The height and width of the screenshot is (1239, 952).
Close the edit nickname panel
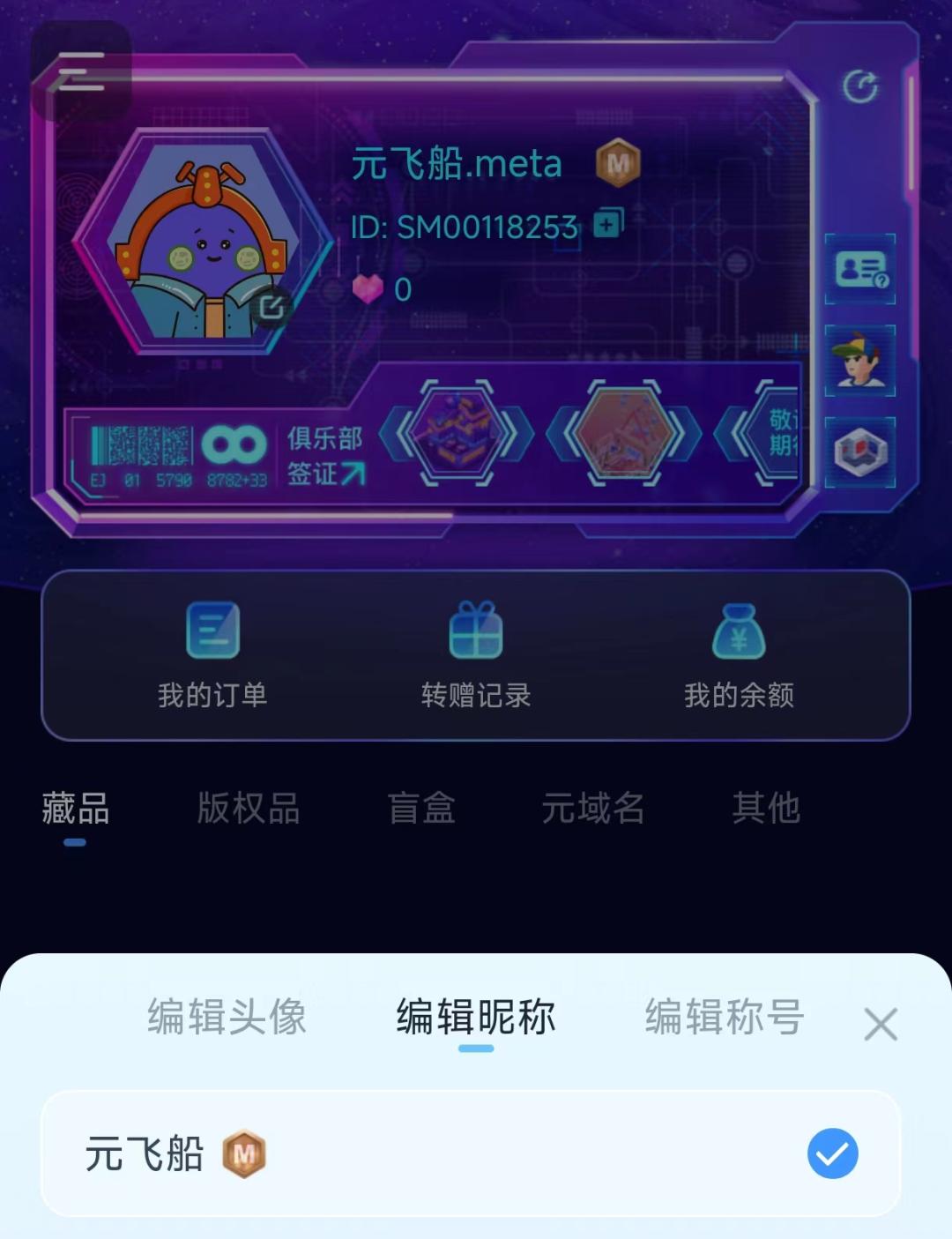(881, 1025)
